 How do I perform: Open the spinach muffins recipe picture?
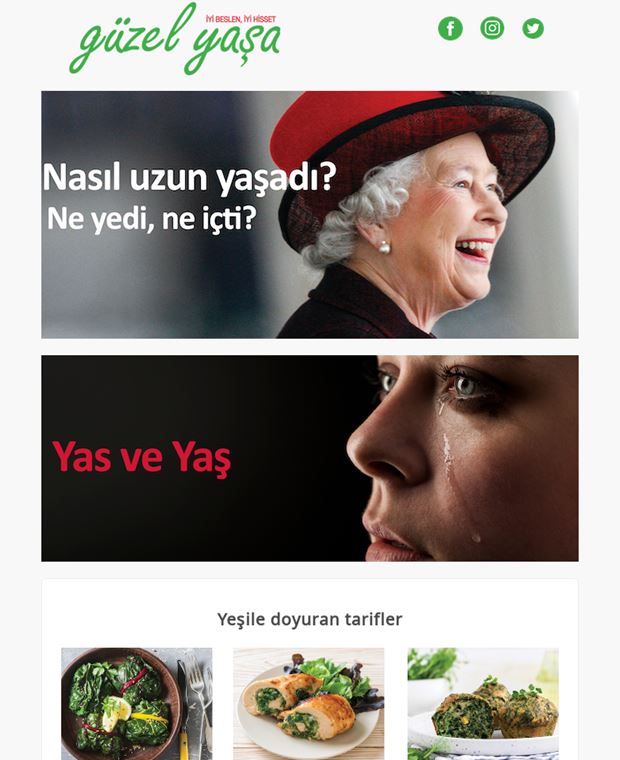(x=482, y=703)
